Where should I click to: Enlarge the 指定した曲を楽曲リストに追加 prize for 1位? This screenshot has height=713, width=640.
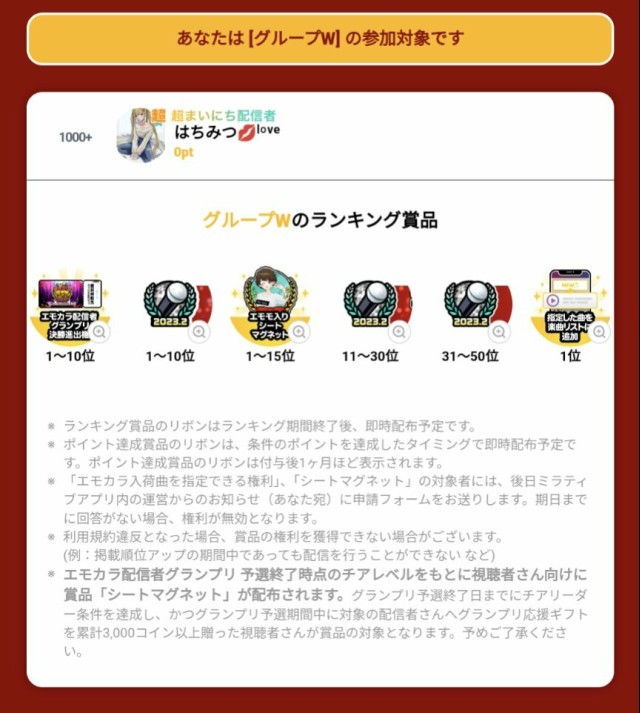click(599, 332)
